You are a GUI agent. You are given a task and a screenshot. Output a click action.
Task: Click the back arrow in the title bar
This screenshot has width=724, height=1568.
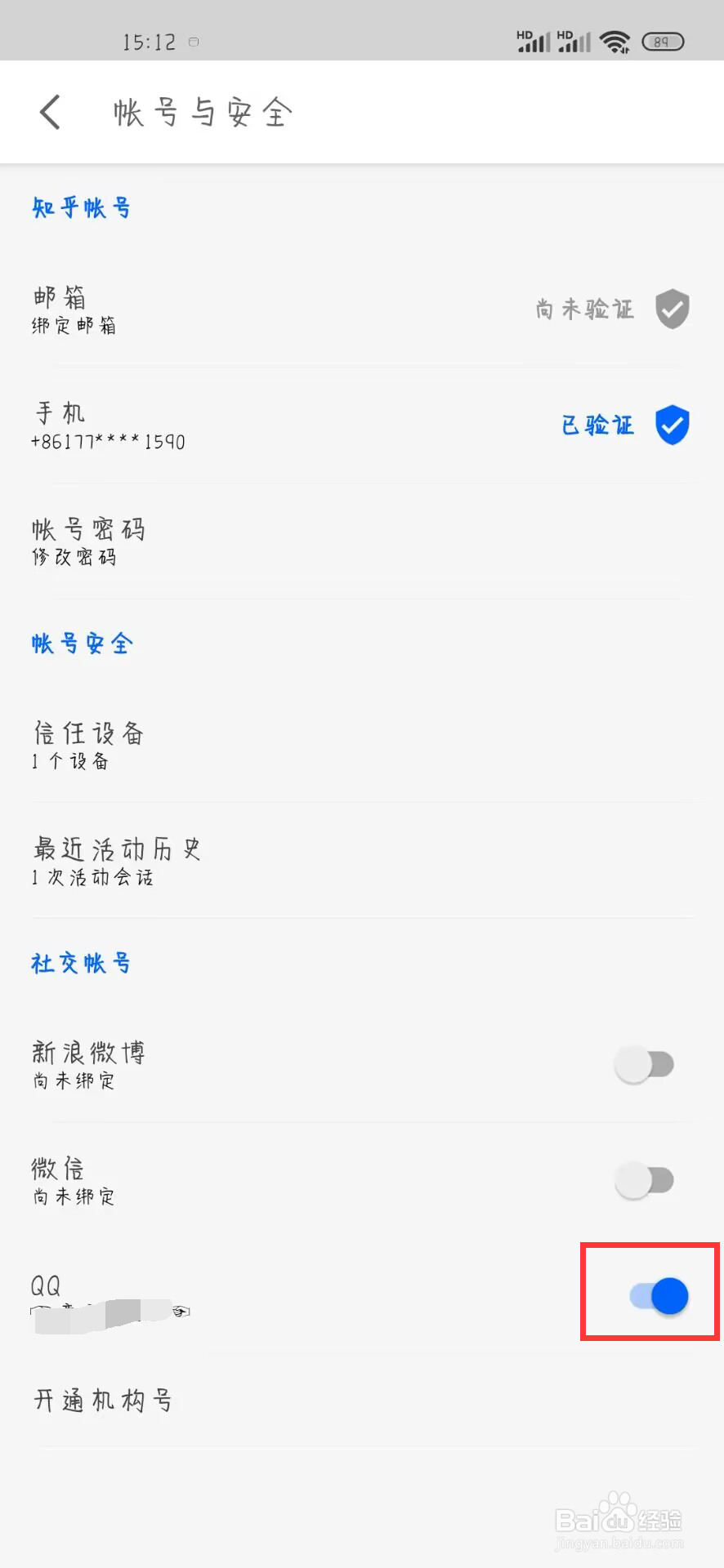click(x=50, y=112)
